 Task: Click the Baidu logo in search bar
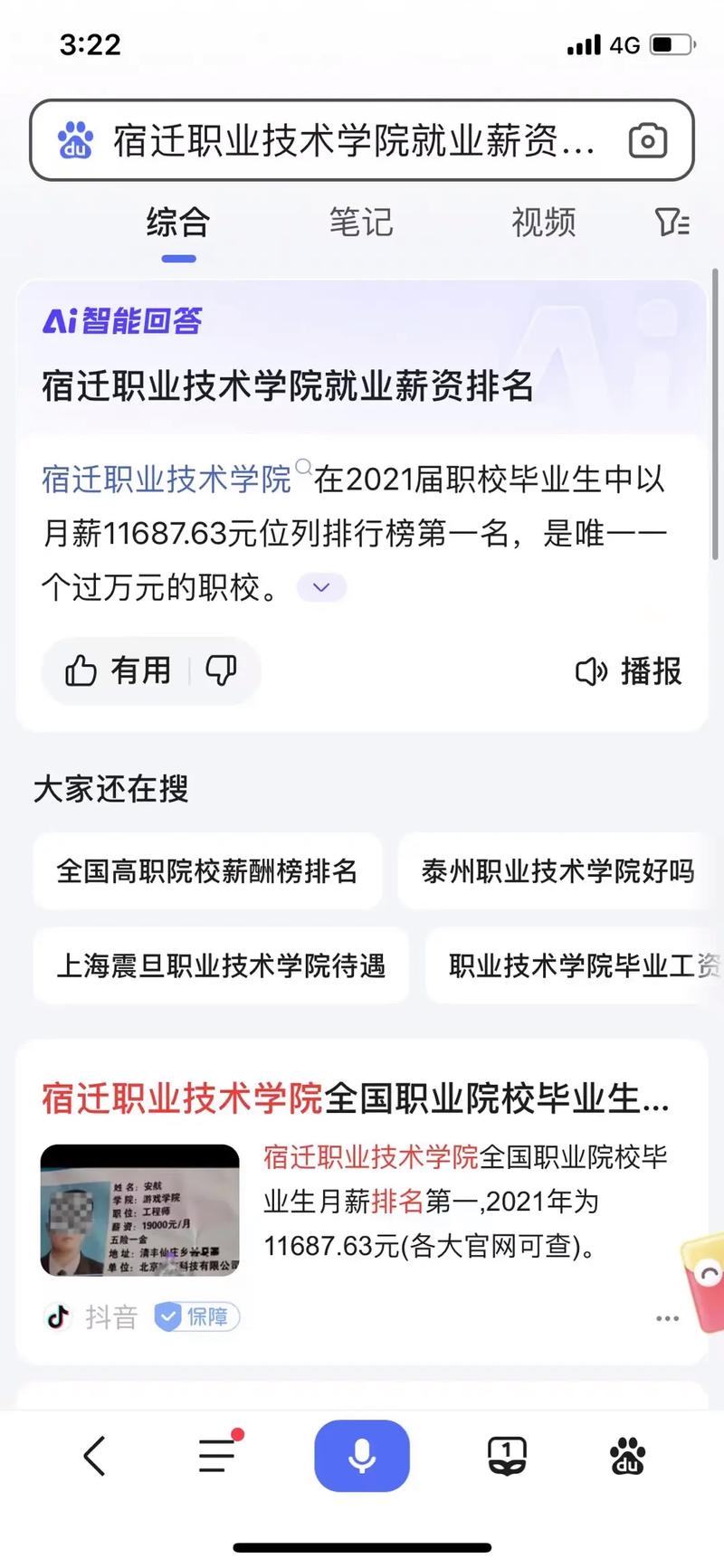tap(76, 141)
